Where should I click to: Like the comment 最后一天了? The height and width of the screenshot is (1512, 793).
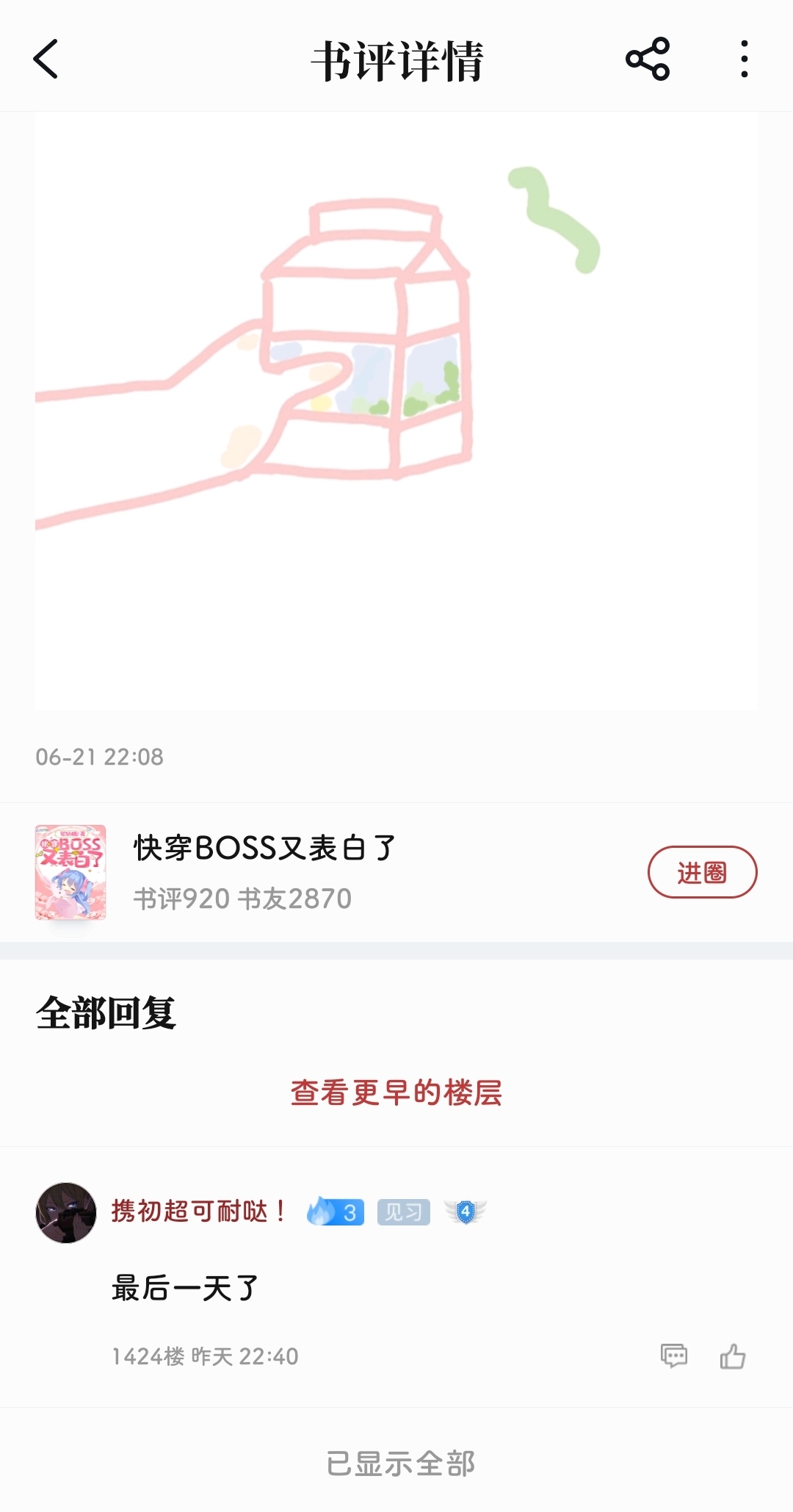point(732,1356)
